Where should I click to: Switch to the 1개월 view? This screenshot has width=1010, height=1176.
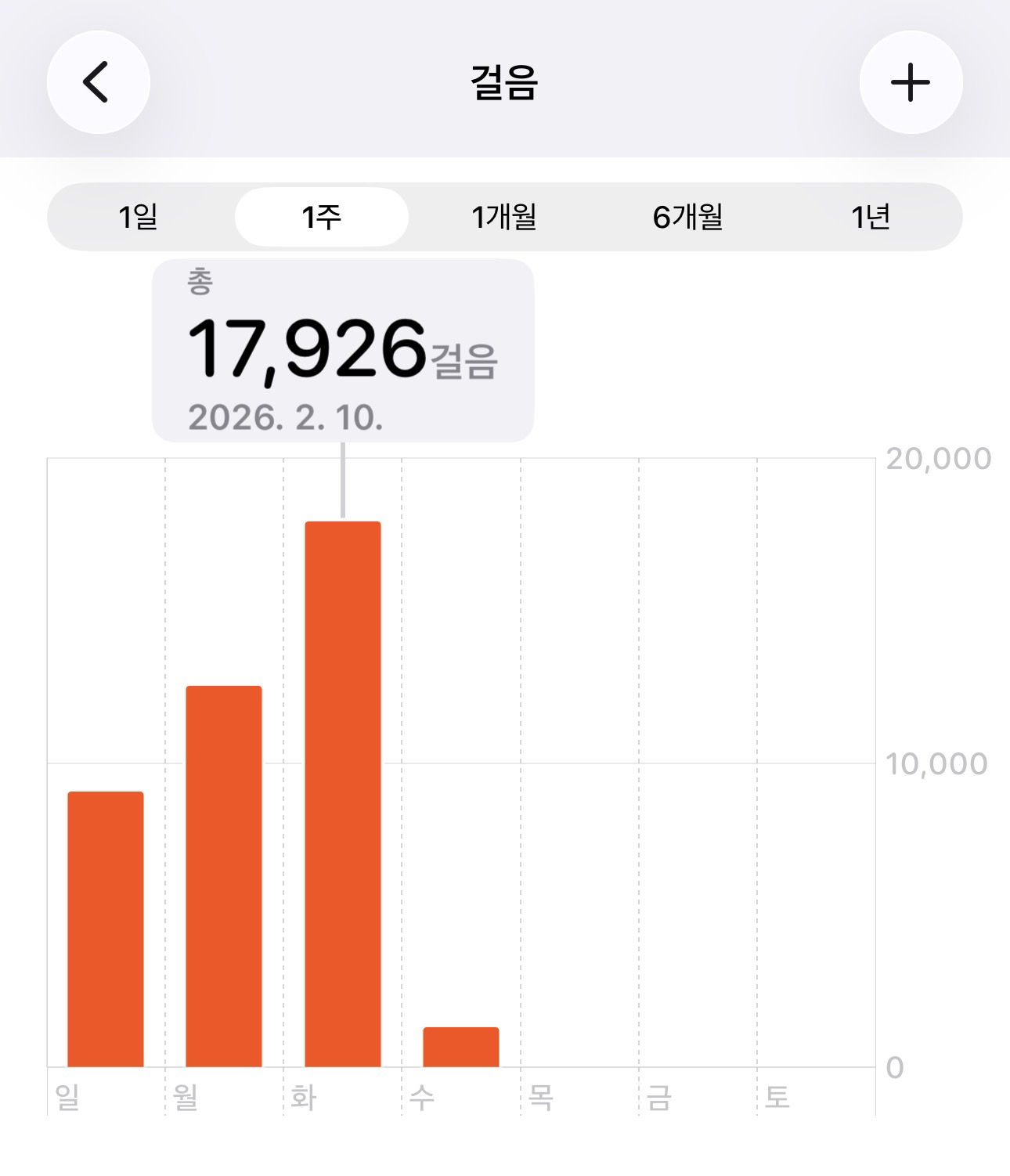coord(504,217)
